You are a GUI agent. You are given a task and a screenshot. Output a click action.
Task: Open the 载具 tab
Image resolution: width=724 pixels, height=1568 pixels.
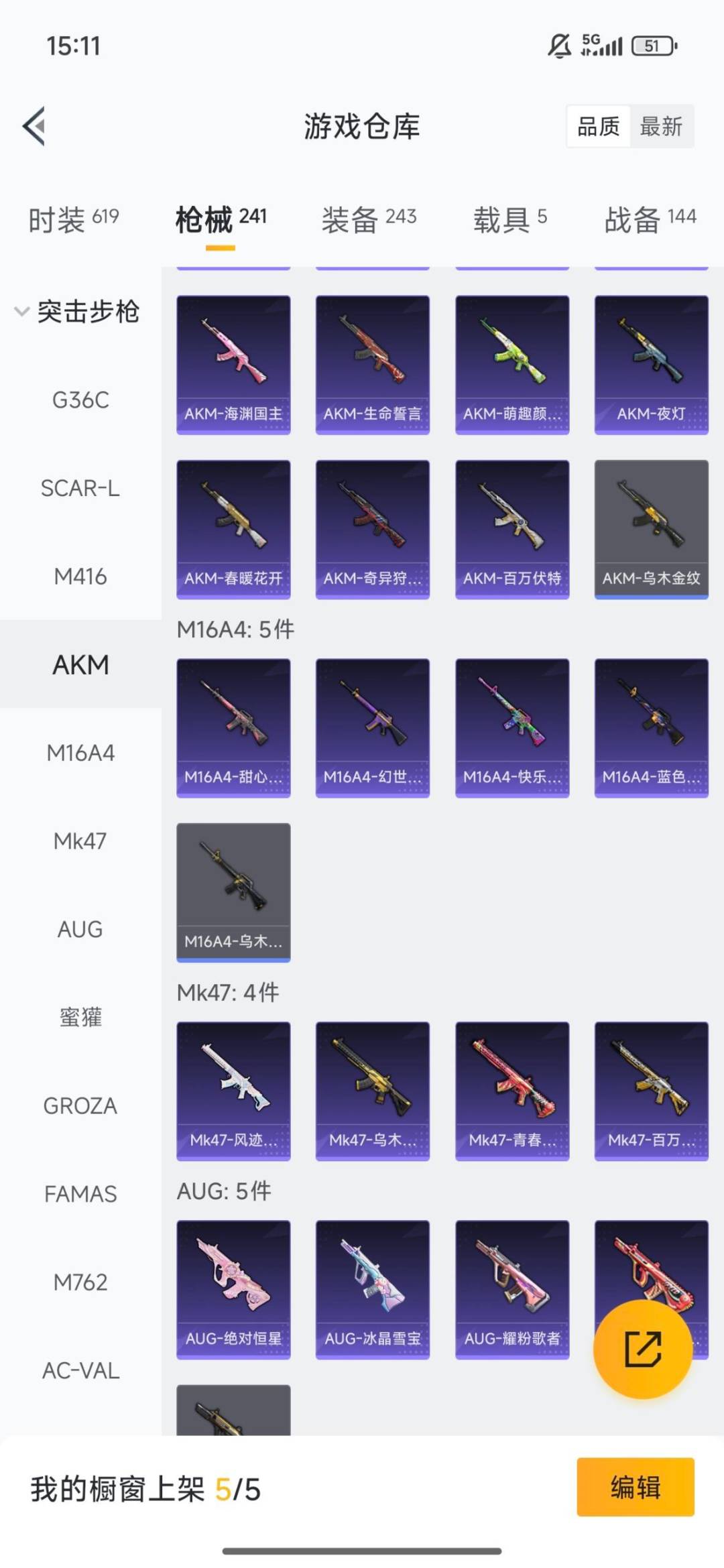pyautogui.click(x=509, y=219)
